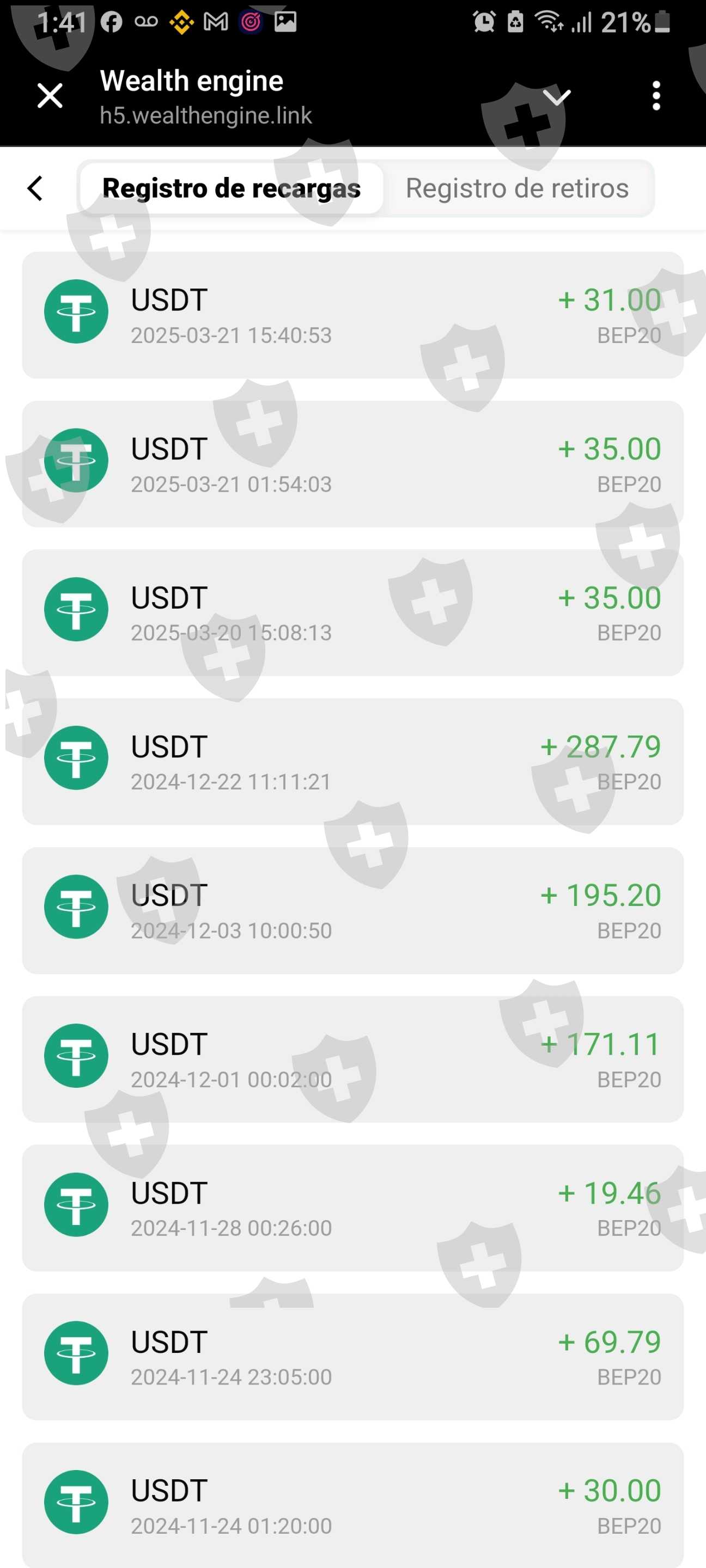Open the browser overflow menu
Viewport: 706px width, 1568px height.
(655, 96)
